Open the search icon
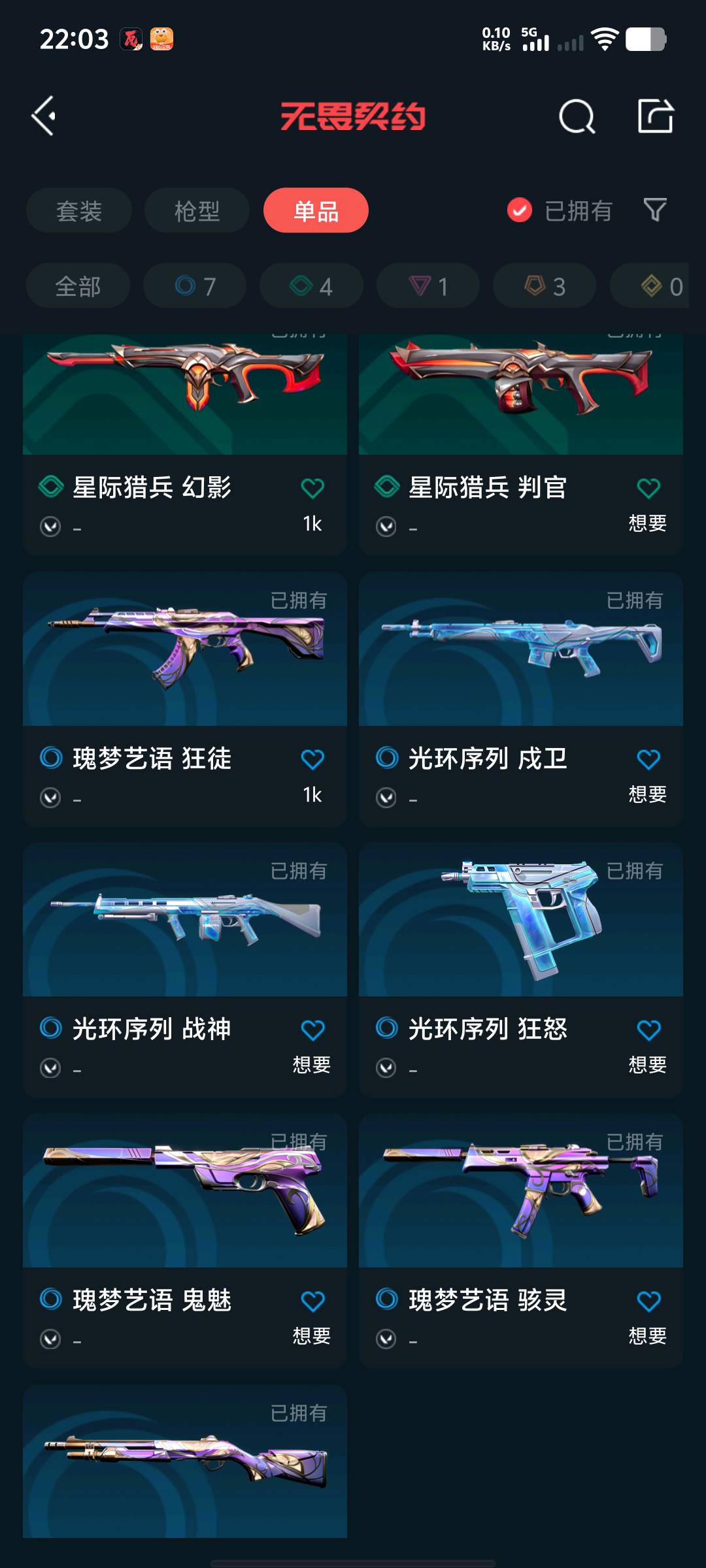This screenshot has height=1568, width=706. click(x=577, y=117)
